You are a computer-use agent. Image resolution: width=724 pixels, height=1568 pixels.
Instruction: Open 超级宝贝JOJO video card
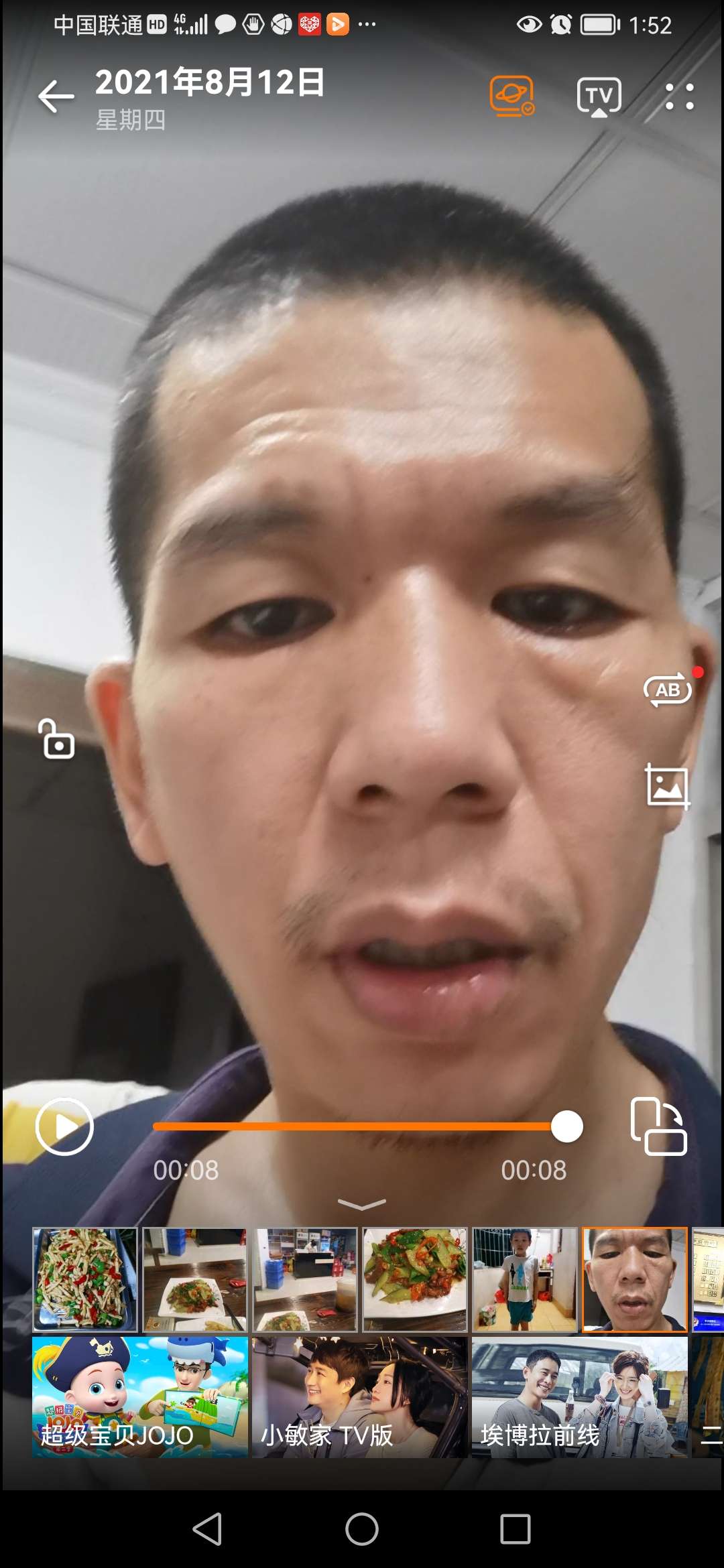coord(140,1397)
